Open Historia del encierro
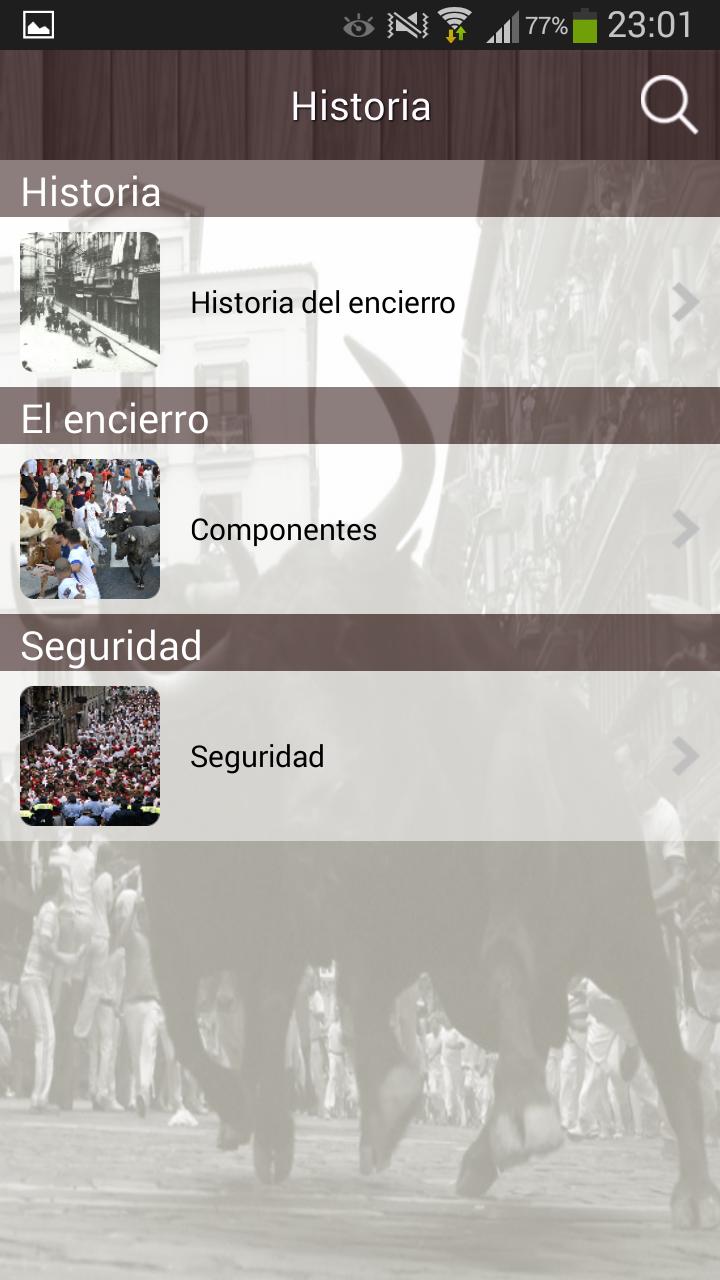 [x=360, y=302]
